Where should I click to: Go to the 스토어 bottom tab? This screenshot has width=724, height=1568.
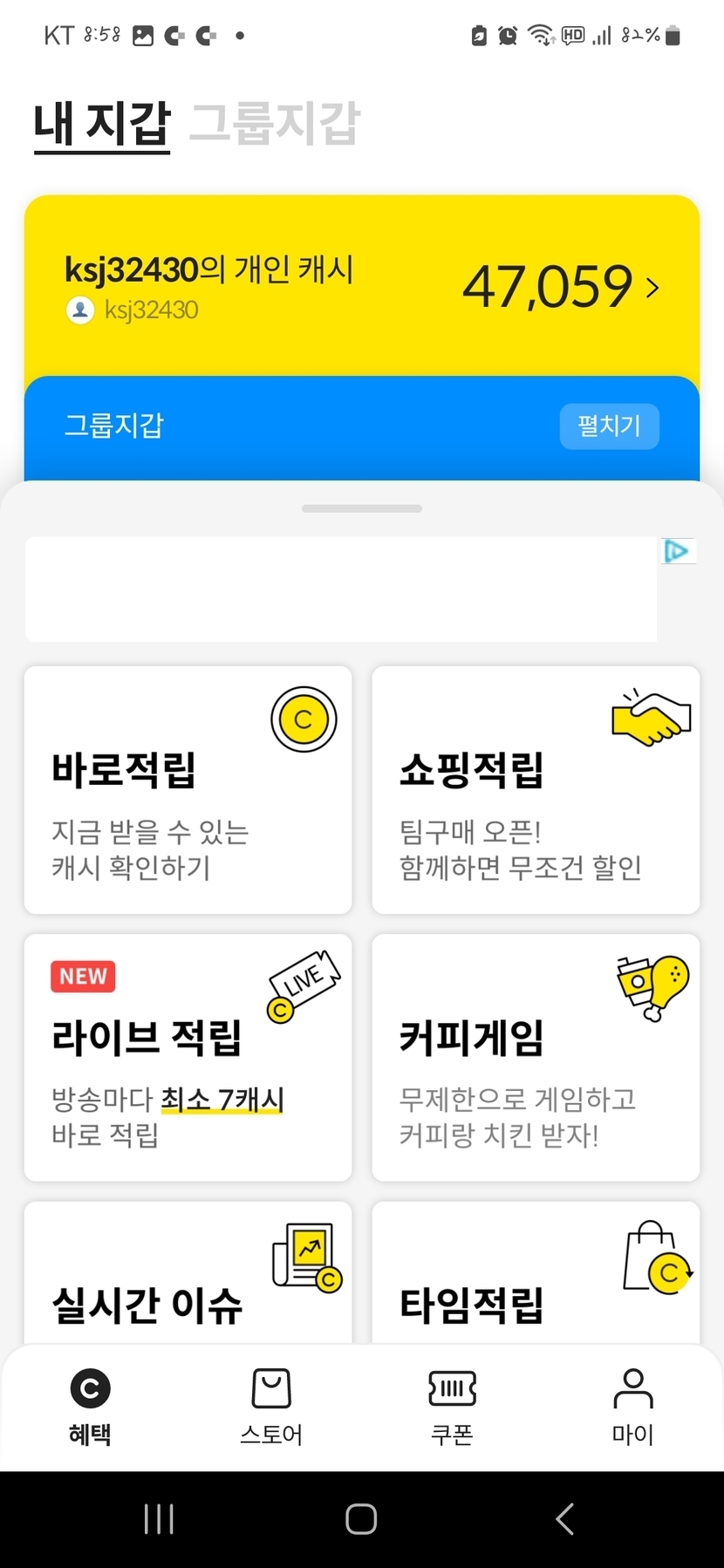tap(271, 1407)
